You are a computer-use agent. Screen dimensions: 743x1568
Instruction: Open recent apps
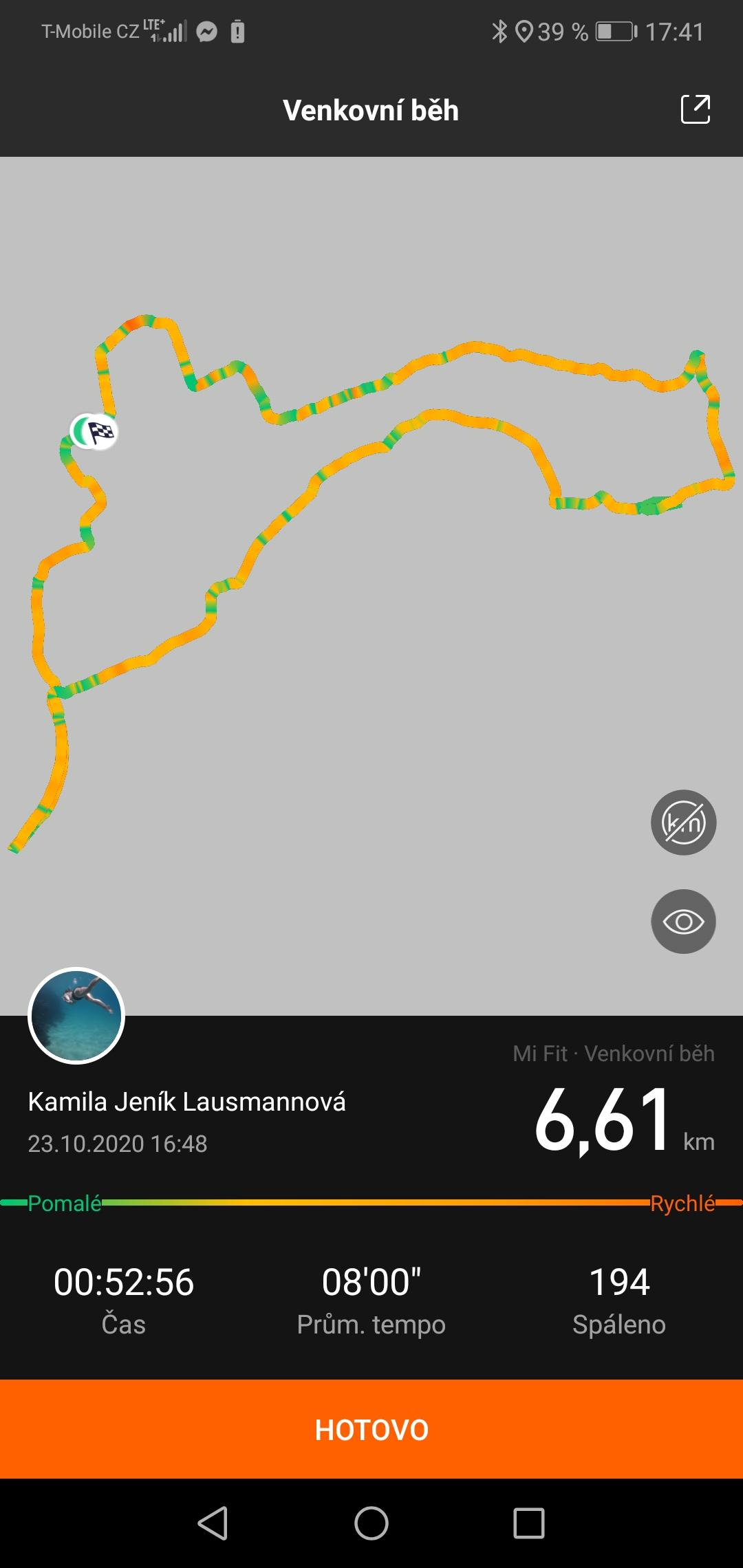tap(529, 1523)
